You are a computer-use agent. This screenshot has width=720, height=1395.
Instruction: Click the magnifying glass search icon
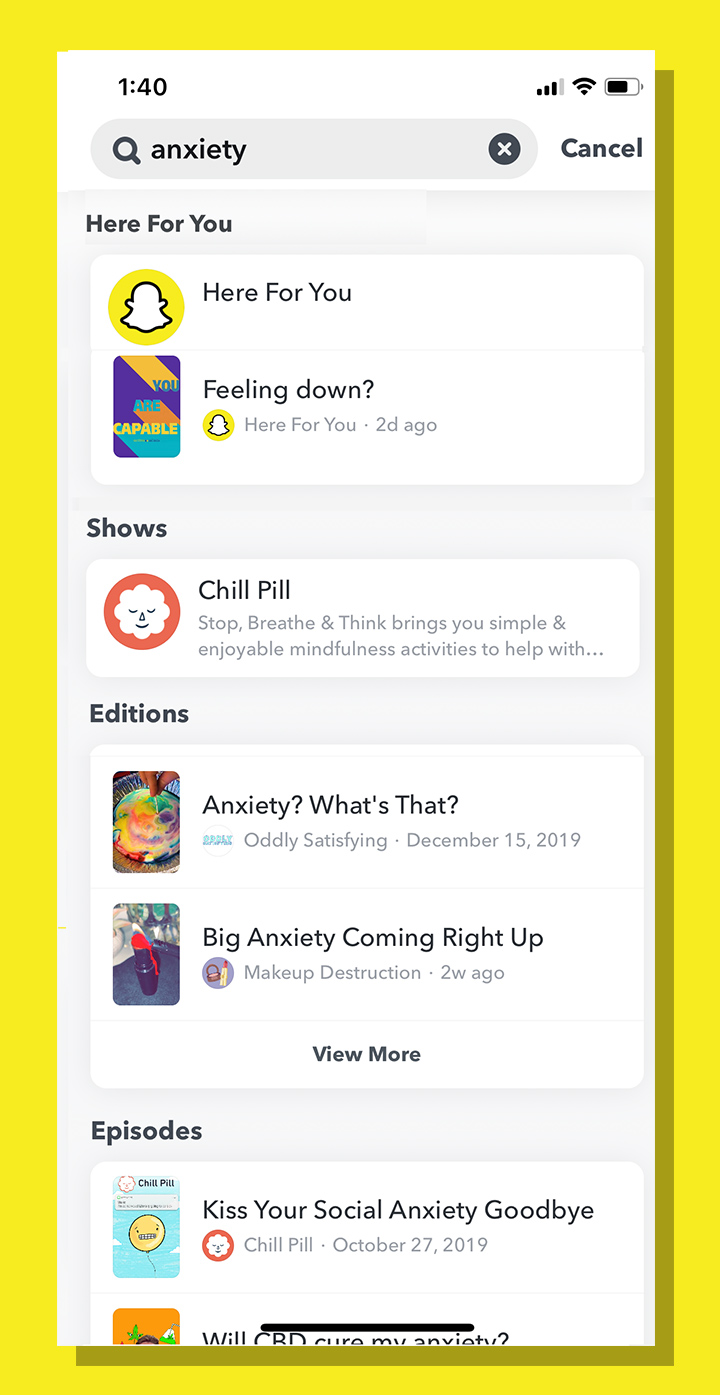coord(126,148)
